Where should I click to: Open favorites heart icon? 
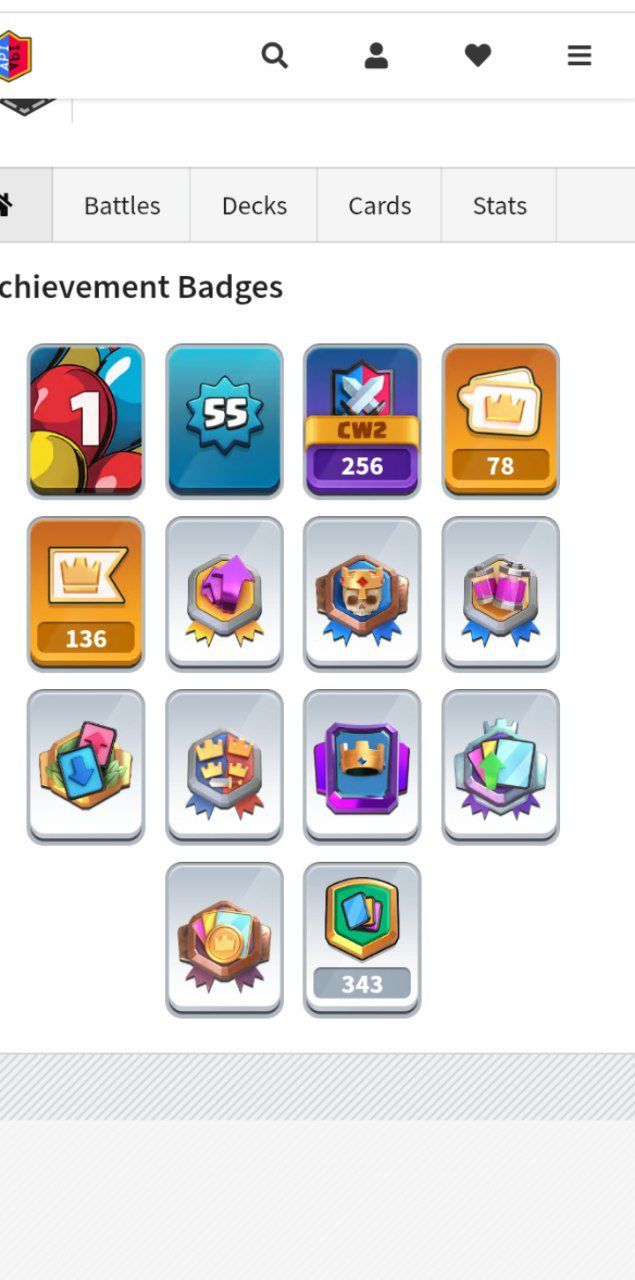coord(478,56)
